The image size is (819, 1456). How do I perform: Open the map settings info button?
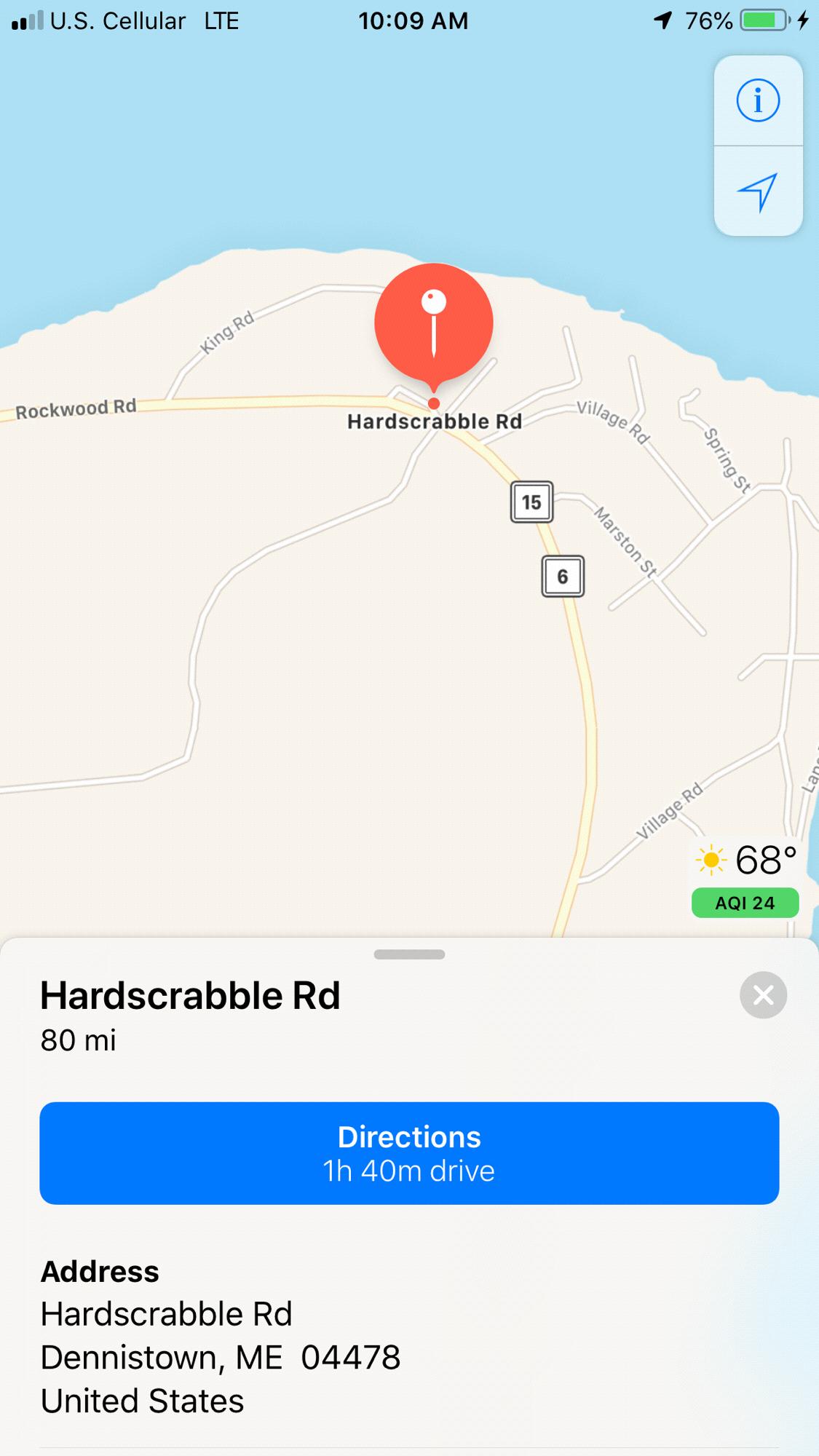click(758, 100)
